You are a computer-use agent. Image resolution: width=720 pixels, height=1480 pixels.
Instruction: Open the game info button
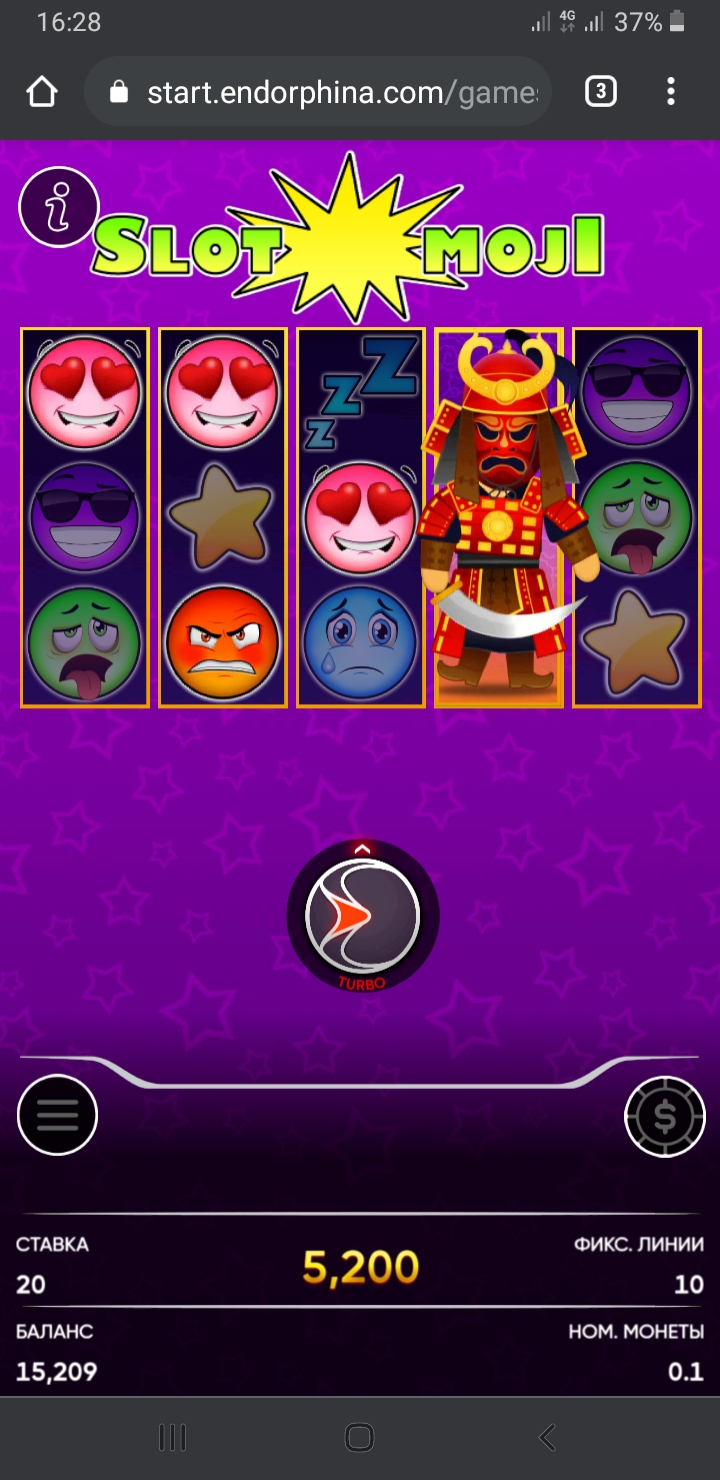pyautogui.click(x=59, y=207)
